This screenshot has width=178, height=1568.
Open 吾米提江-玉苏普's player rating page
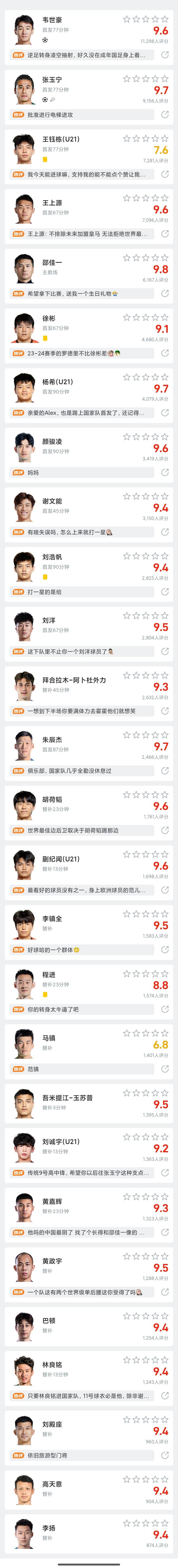tap(67, 1097)
